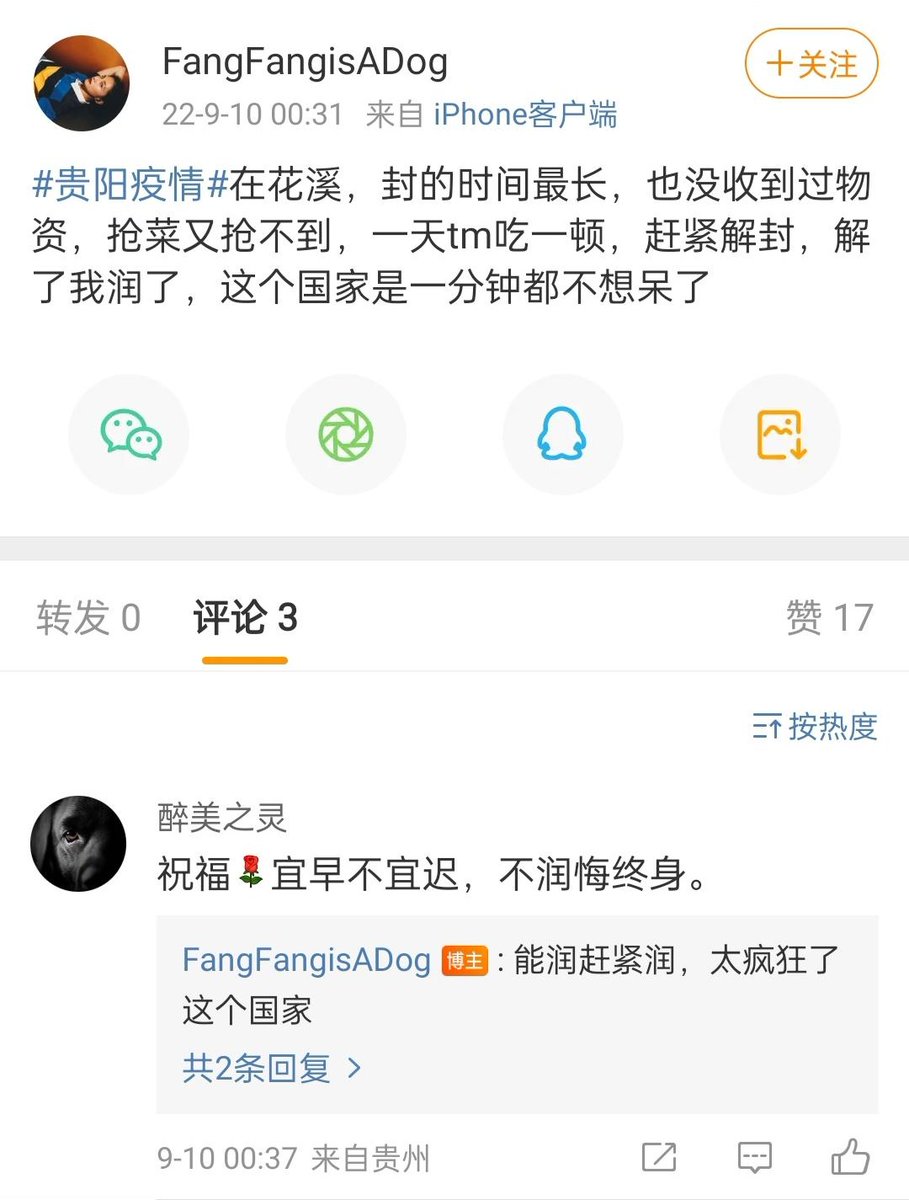Save the post as an image
909x1200 pixels.
(780, 435)
